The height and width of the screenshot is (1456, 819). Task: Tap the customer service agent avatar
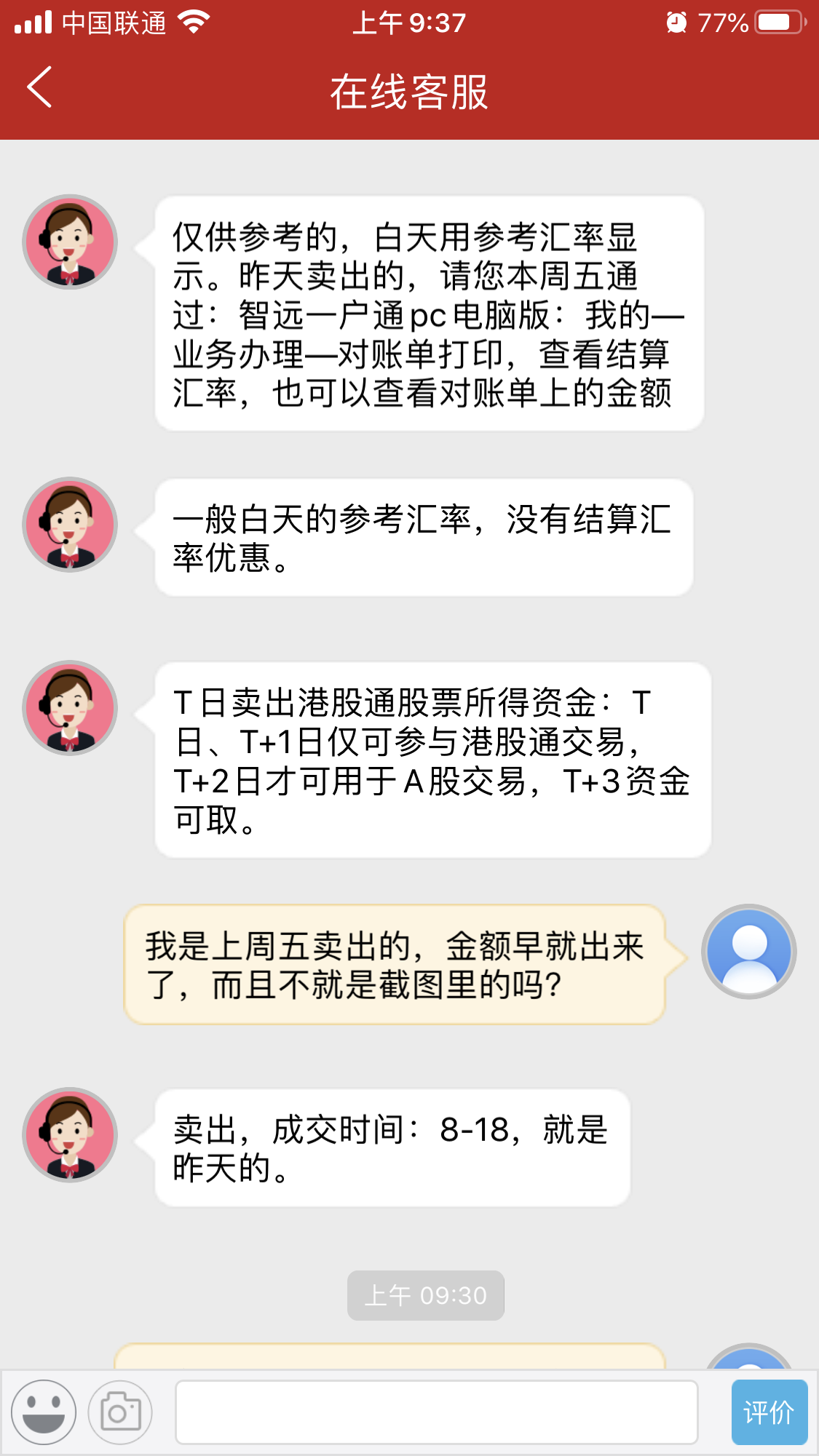(70, 242)
